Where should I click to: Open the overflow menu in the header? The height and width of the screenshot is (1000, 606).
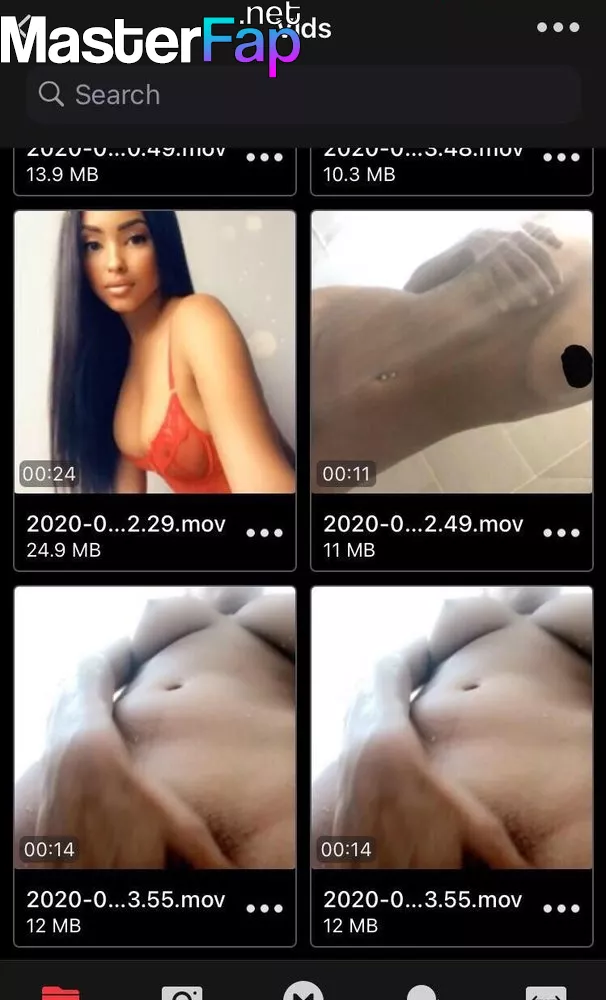coord(558,27)
